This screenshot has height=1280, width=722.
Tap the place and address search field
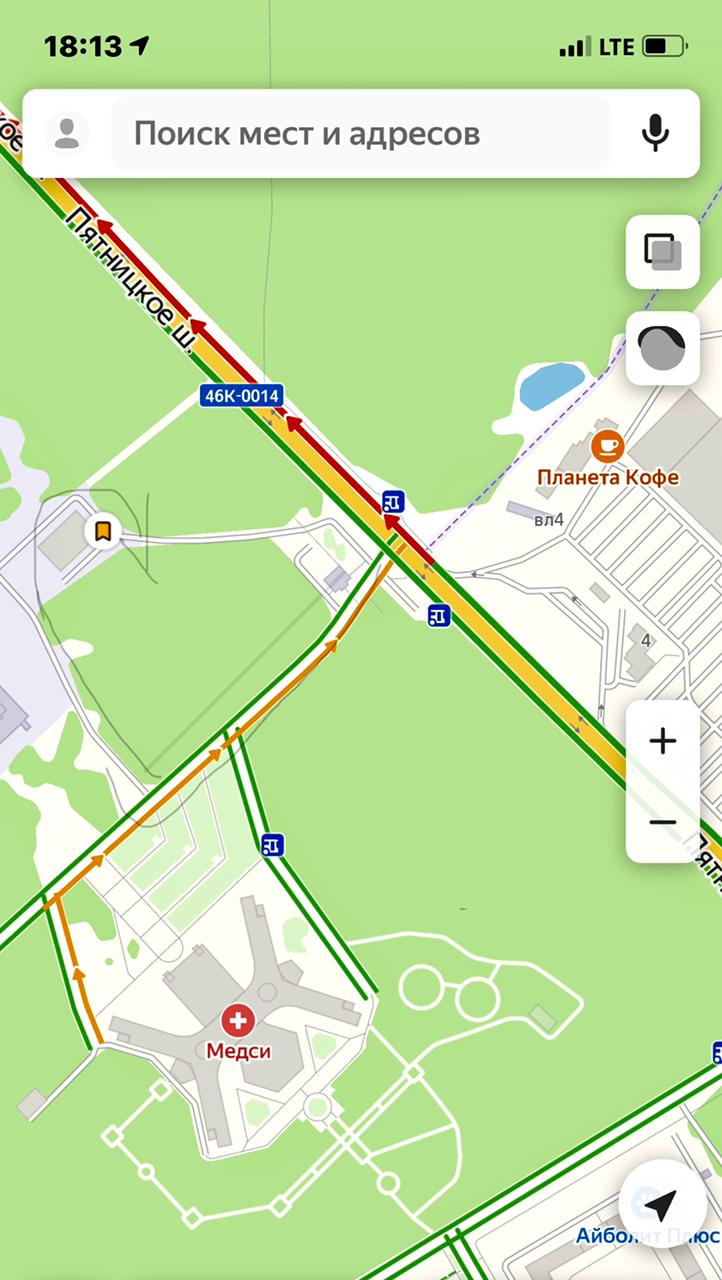(x=360, y=134)
